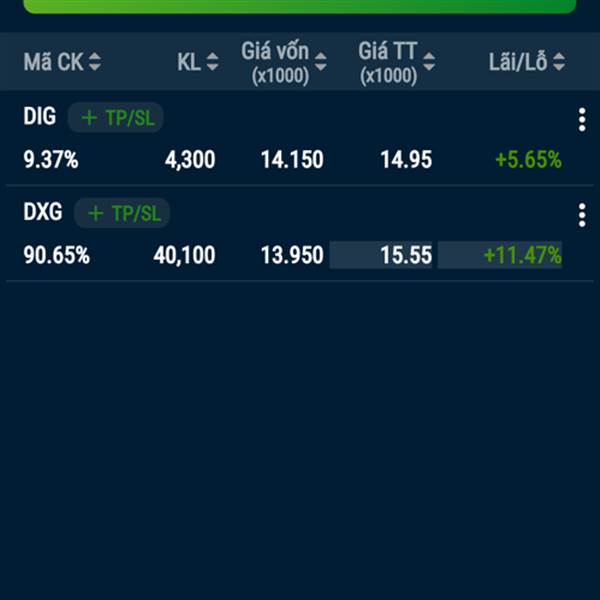Open more options for DXG
Screen dimensions: 600x600
pyautogui.click(x=582, y=215)
